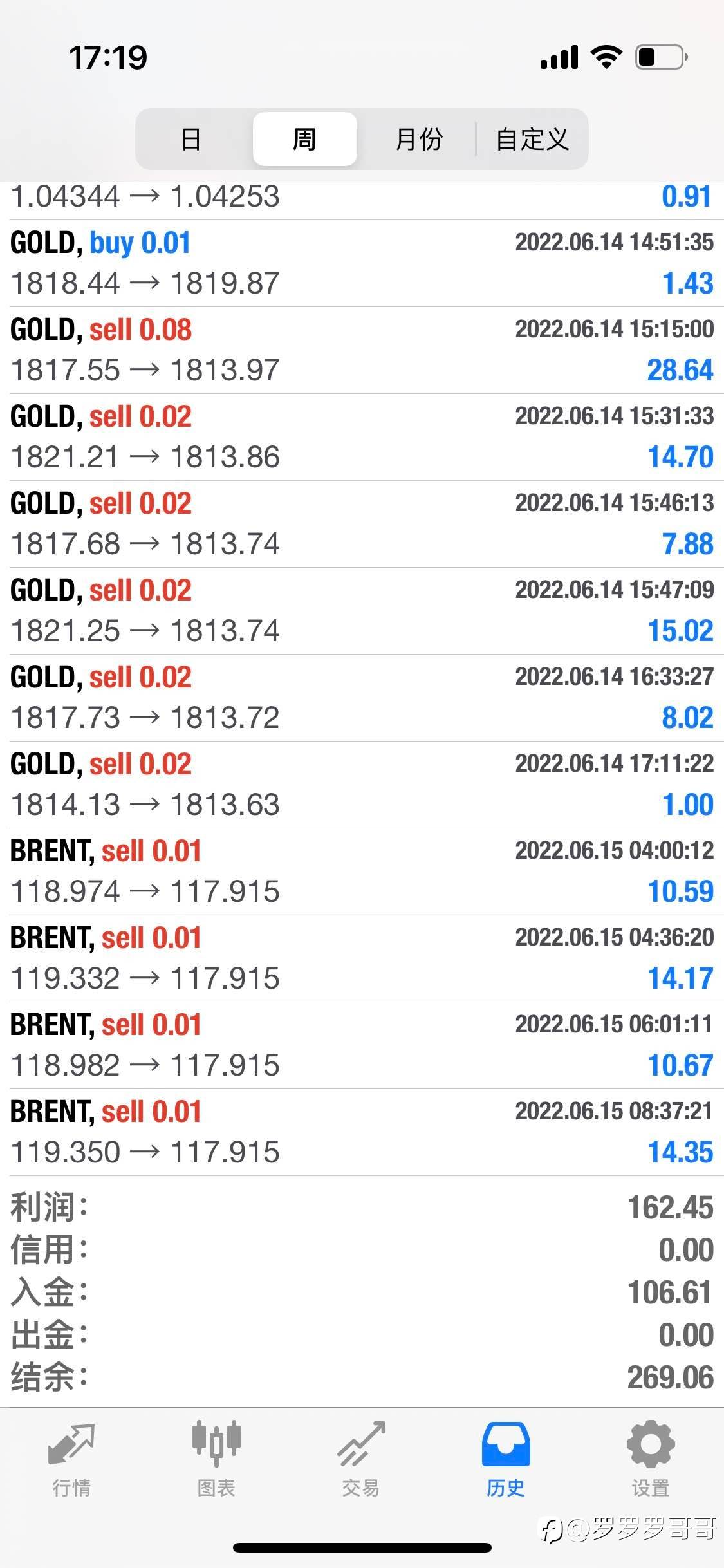This screenshot has height=1568, width=724.
Task: Expand BRENT sell trade at 04:00:12
Action: pos(362,872)
